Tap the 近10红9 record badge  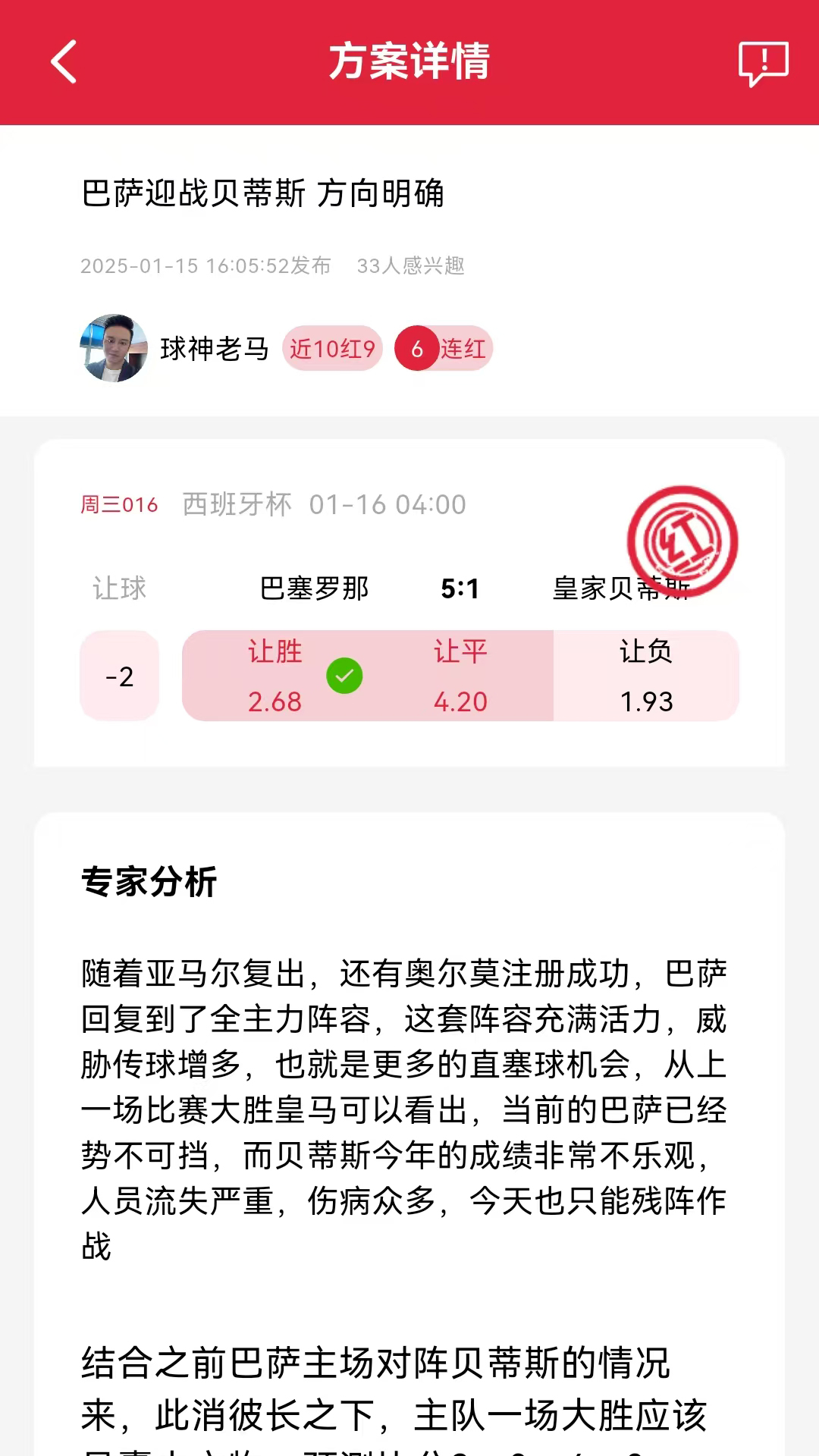[x=332, y=349]
